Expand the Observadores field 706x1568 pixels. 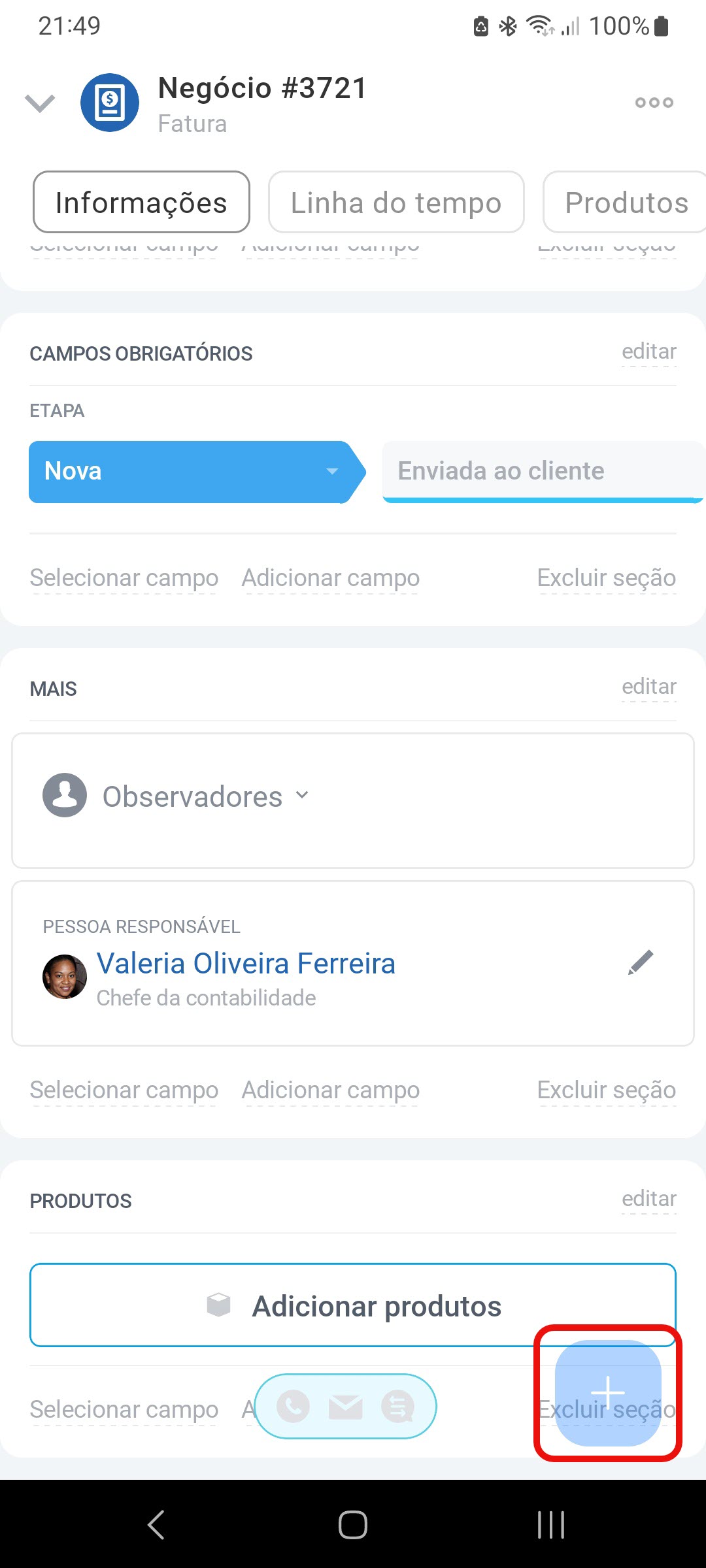[205, 796]
